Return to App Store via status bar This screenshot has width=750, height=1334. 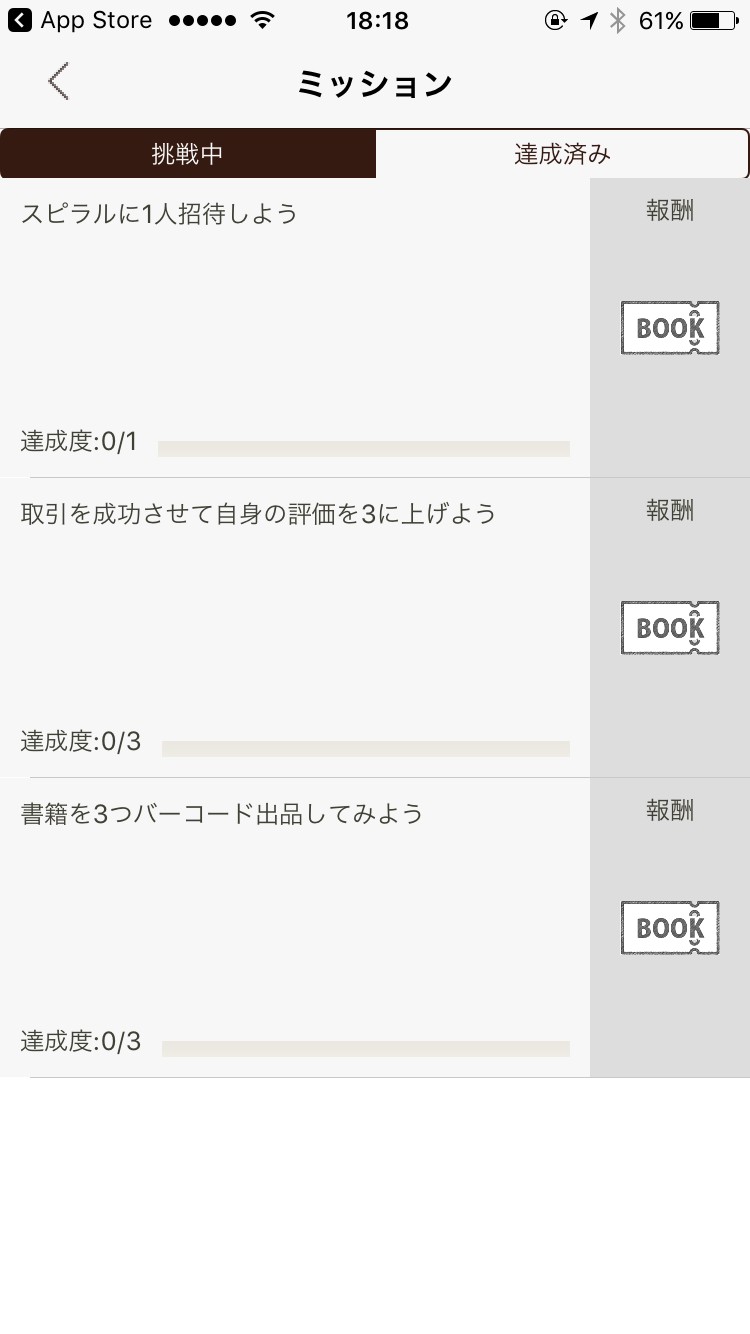point(80,20)
